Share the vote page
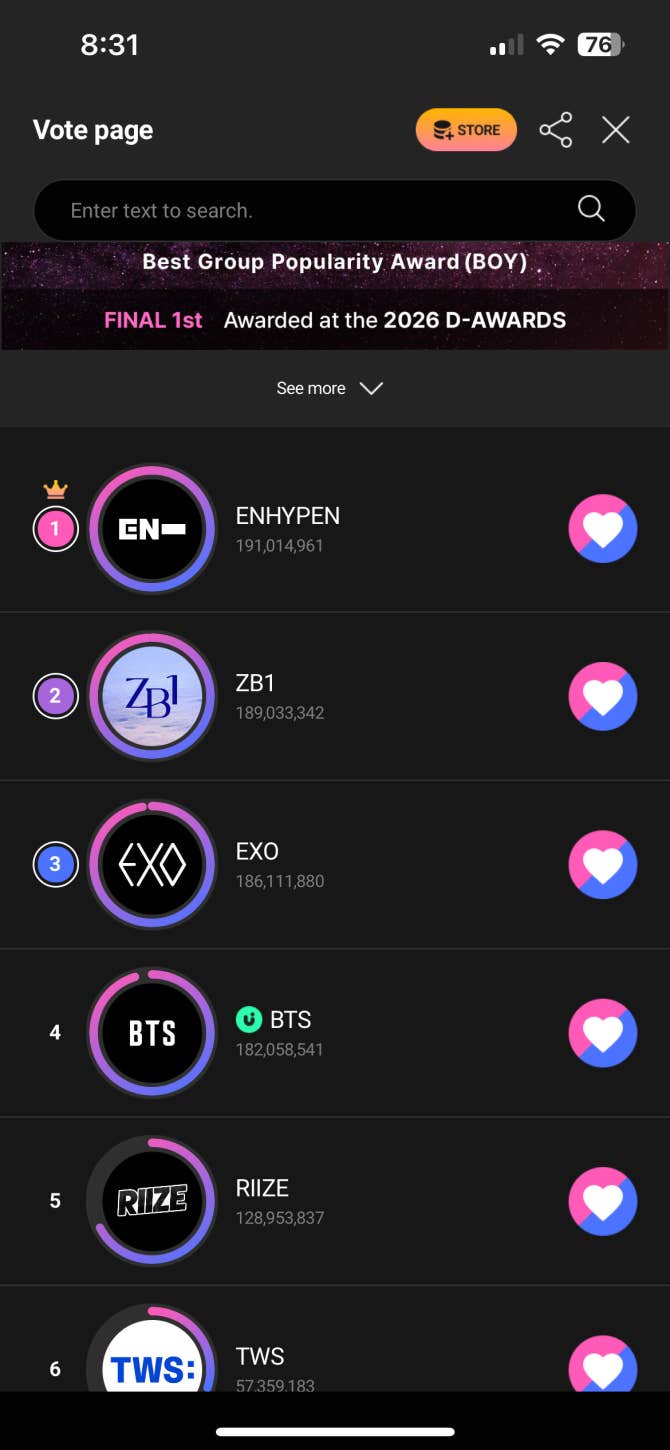 point(555,130)
